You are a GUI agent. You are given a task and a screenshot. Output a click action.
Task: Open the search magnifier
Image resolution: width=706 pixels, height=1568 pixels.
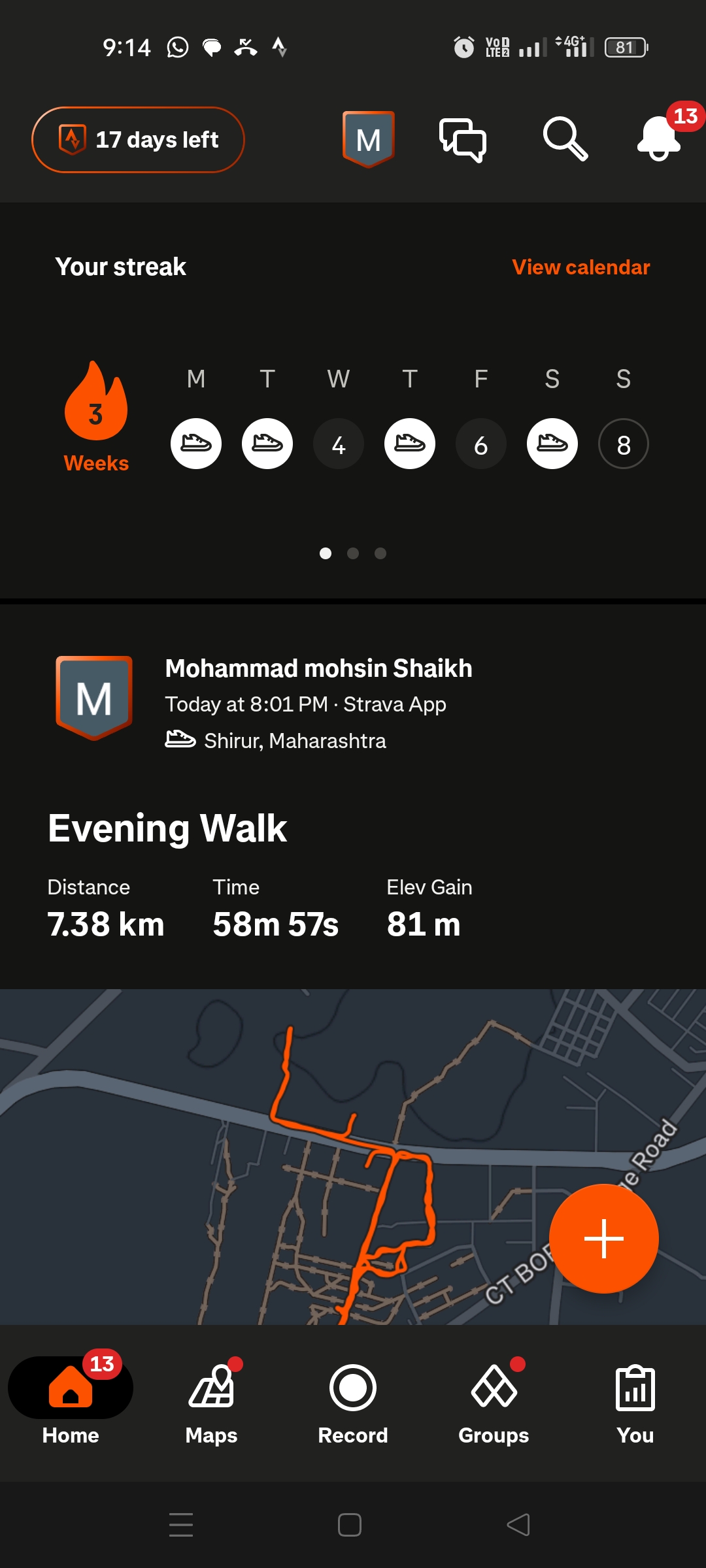point(565,139)
